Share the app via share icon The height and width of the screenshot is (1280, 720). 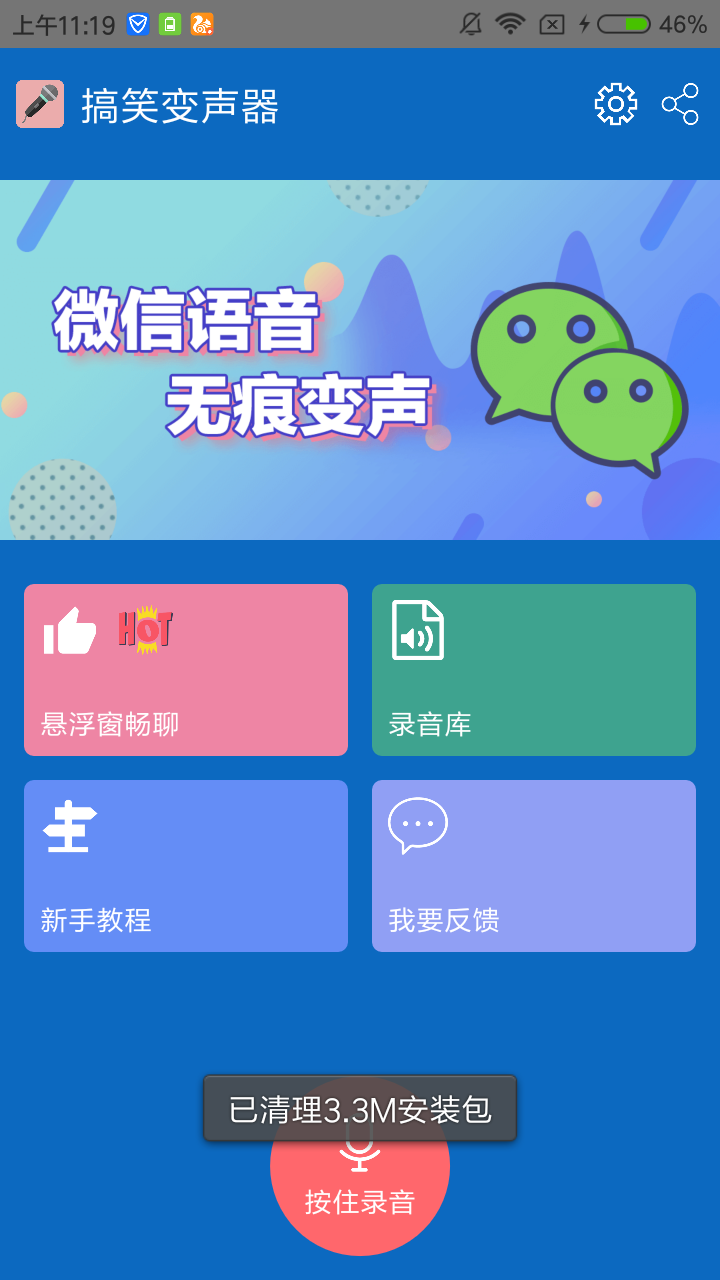click(680, 104)
